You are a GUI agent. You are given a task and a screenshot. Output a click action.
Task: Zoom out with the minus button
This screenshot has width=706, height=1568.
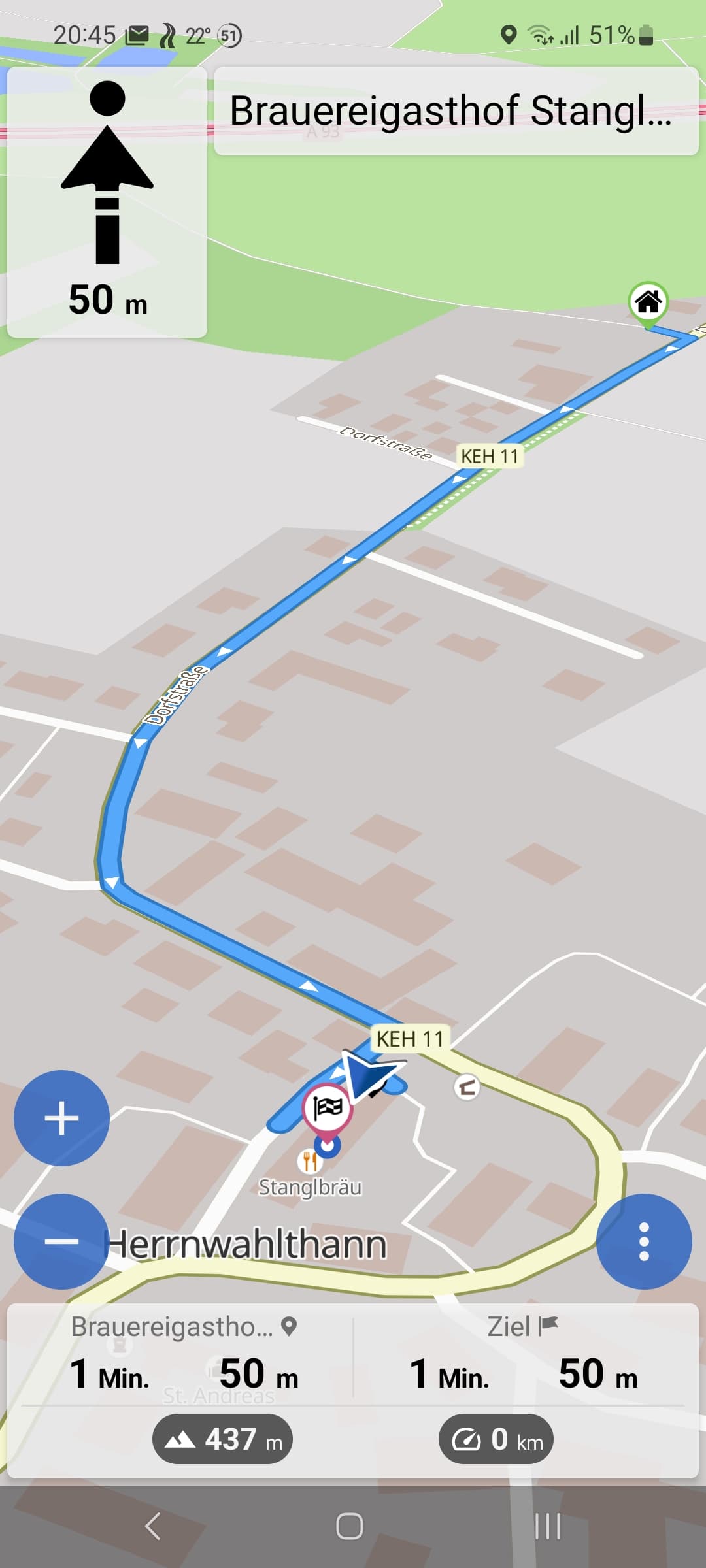coord(61,1241)
